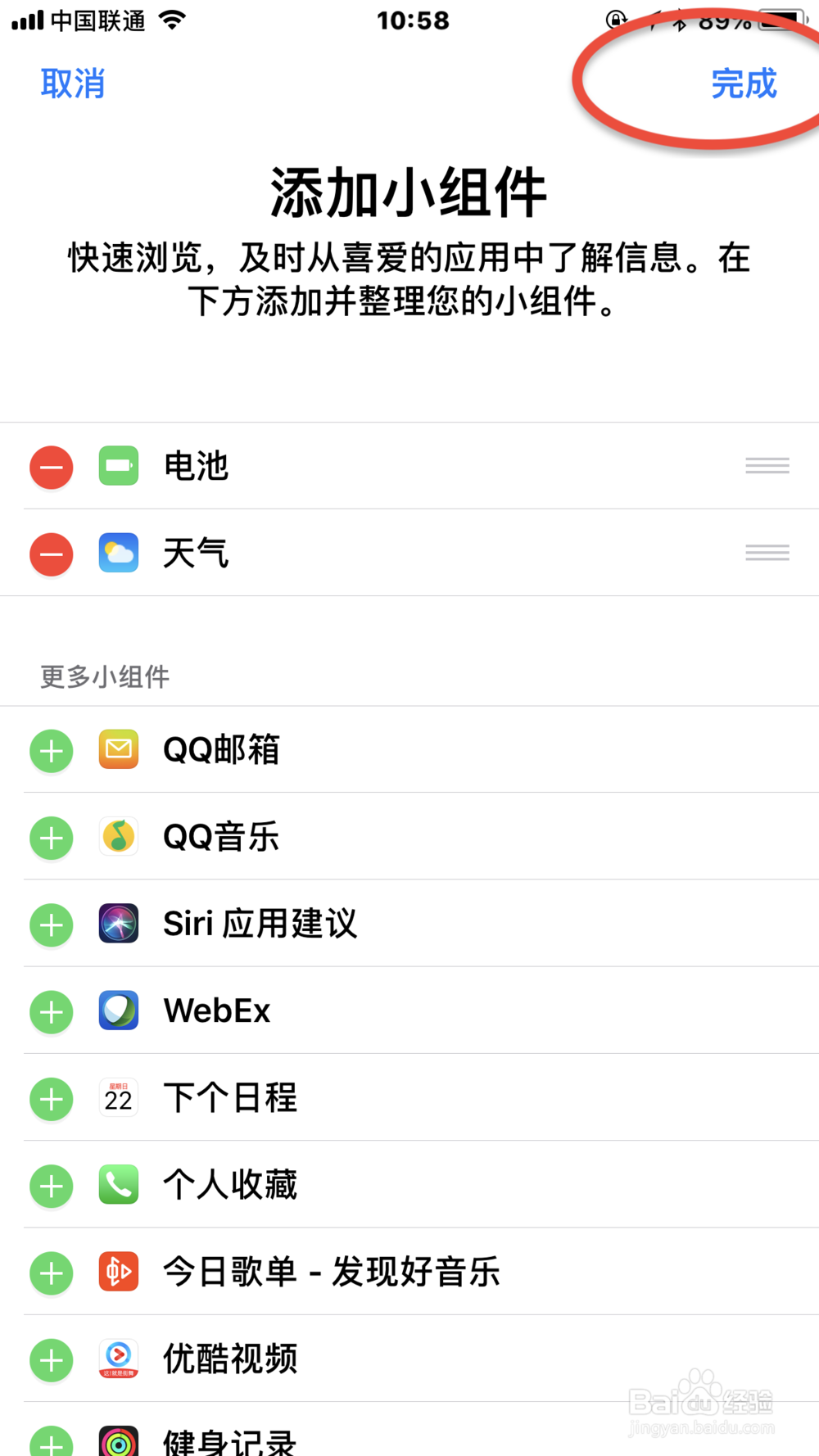
Task: Tap the 健身记录 activity rings icon
Action: tap(118, 1443)
